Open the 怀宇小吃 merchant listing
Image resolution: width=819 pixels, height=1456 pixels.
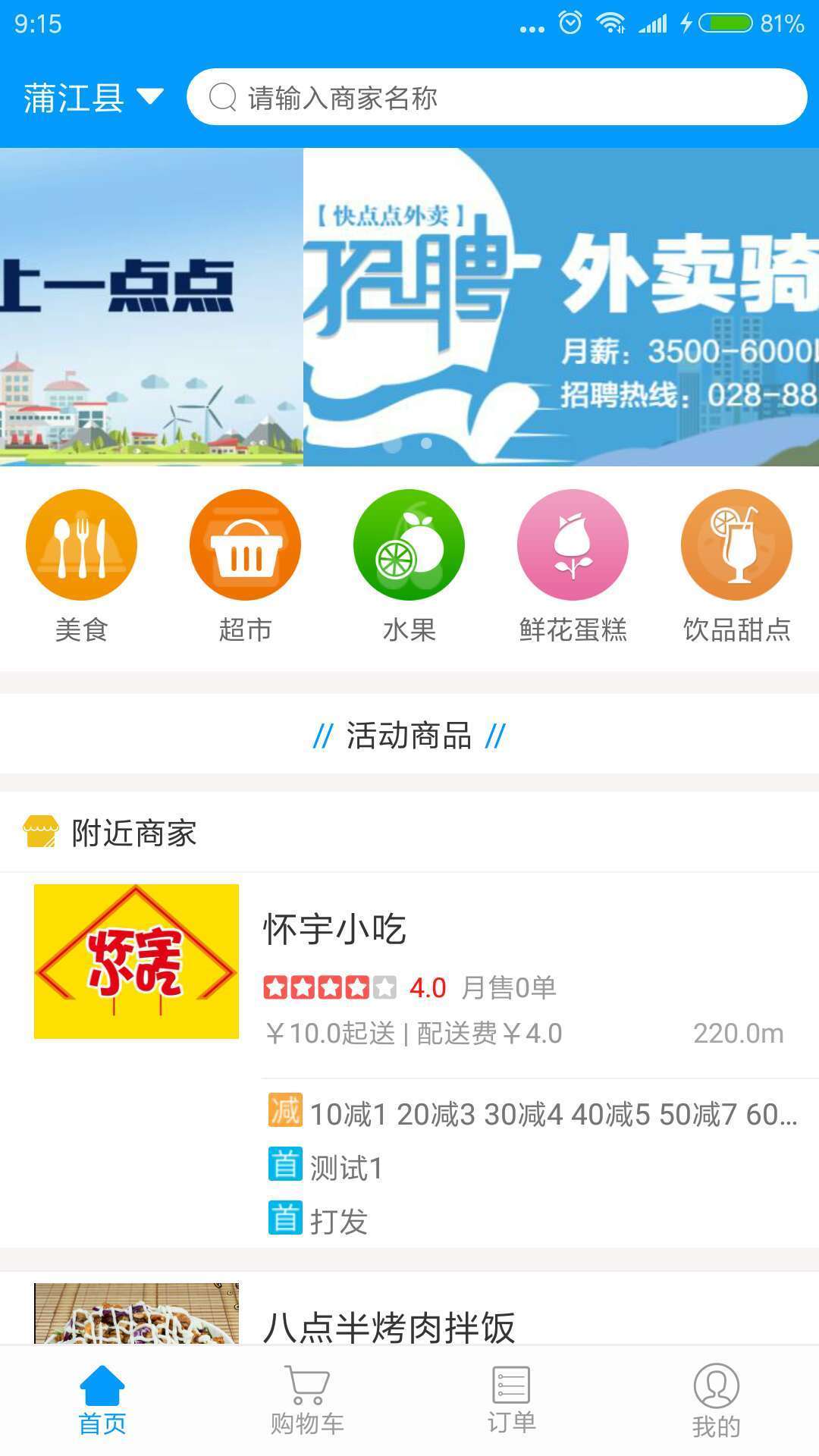click(x=409, y=1059)
